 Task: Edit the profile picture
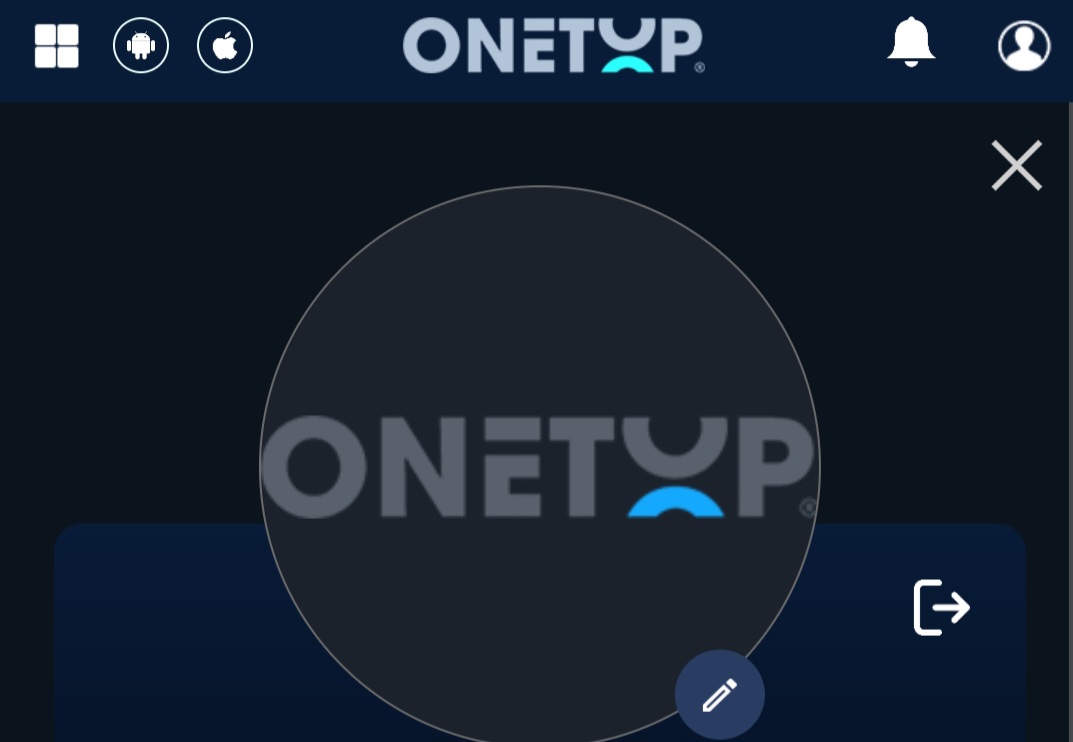point(720,695)
